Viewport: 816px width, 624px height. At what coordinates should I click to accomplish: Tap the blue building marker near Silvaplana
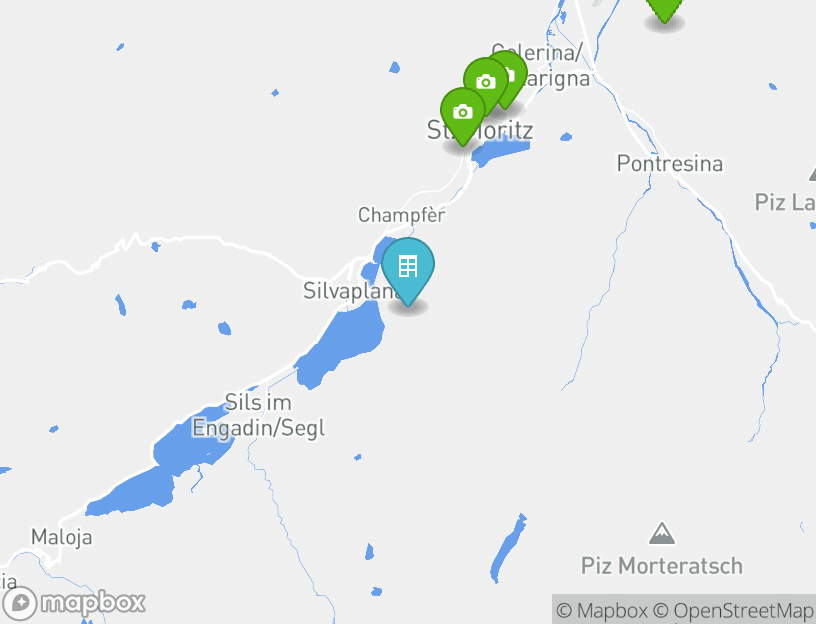408,267
